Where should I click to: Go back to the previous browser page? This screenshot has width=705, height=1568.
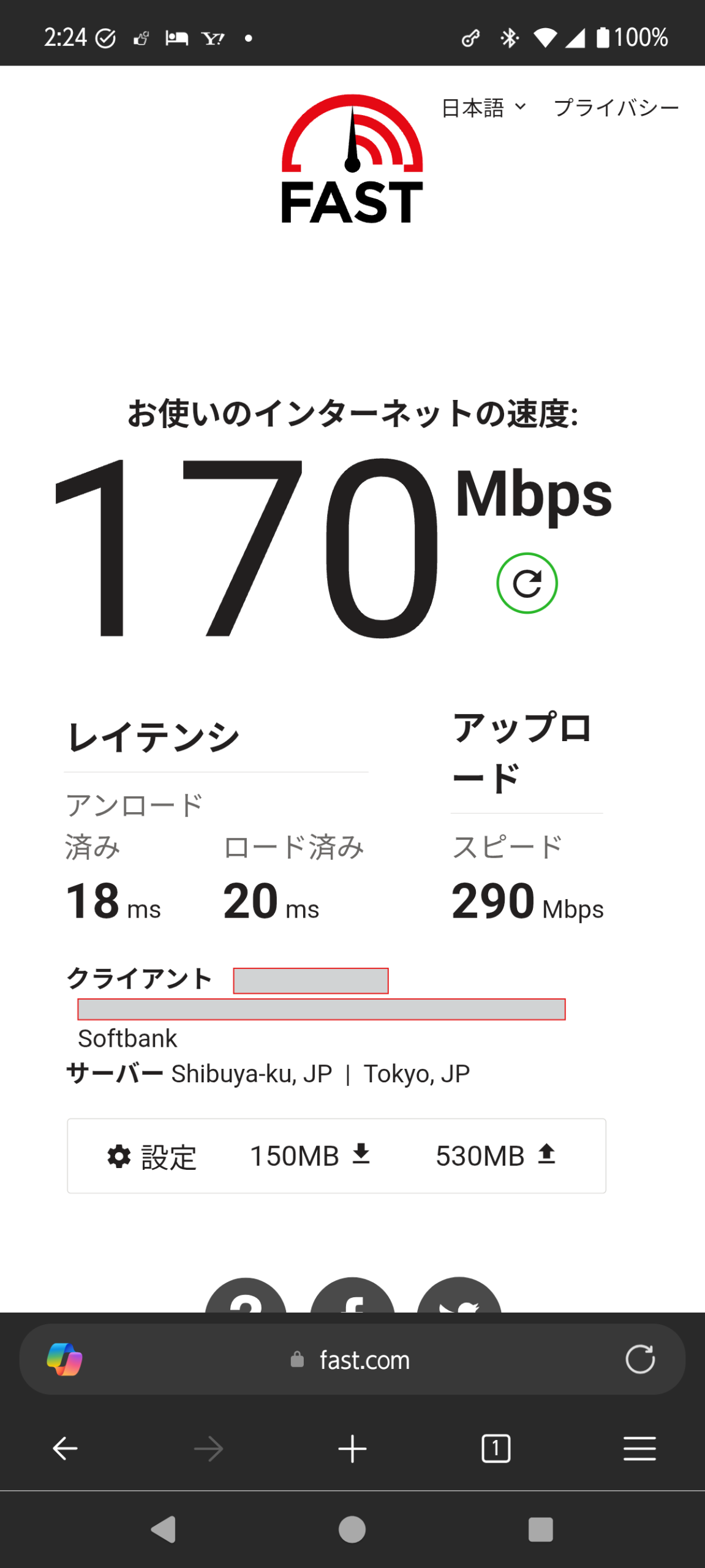(x=65, y=1449)
